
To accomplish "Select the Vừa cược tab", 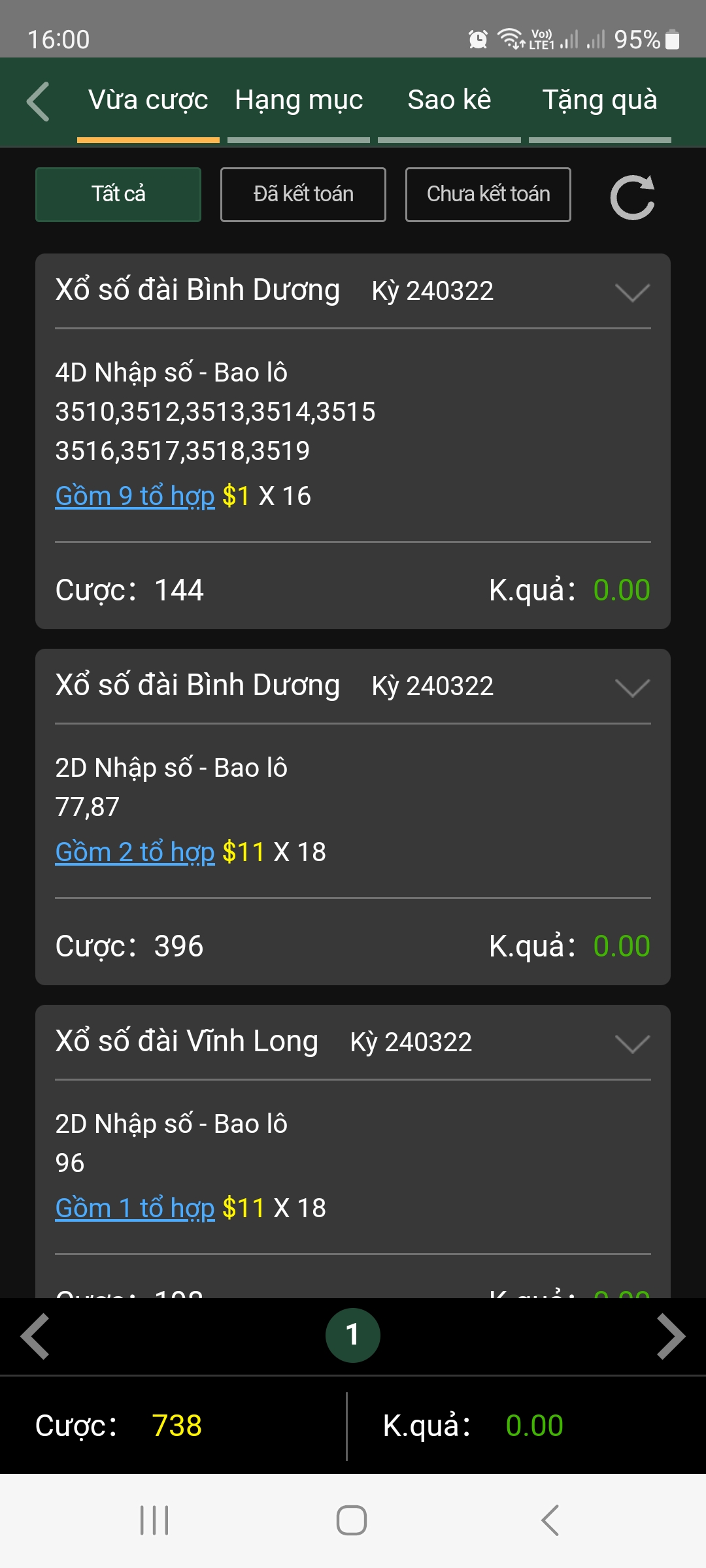I will [148, 101].
